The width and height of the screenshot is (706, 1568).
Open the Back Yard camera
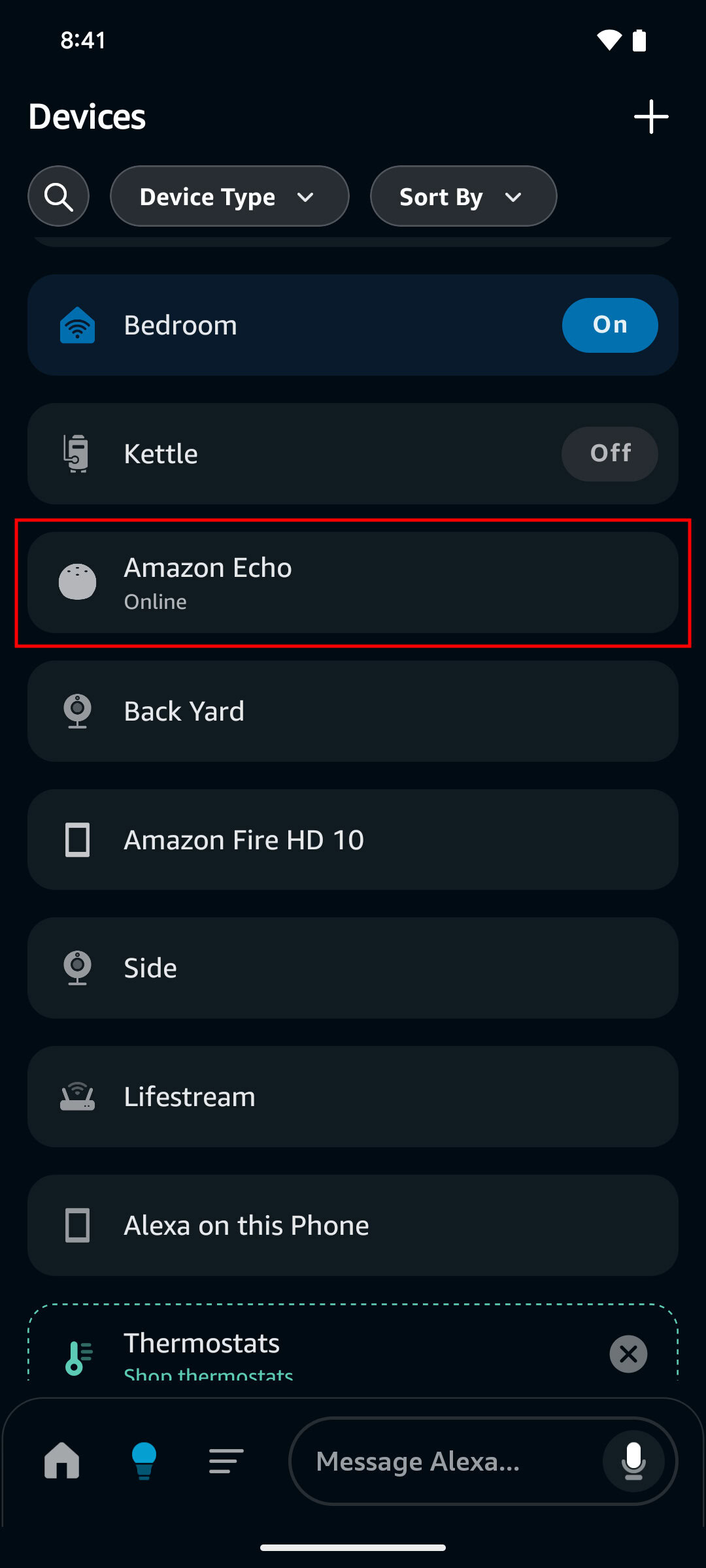point(352,711)
